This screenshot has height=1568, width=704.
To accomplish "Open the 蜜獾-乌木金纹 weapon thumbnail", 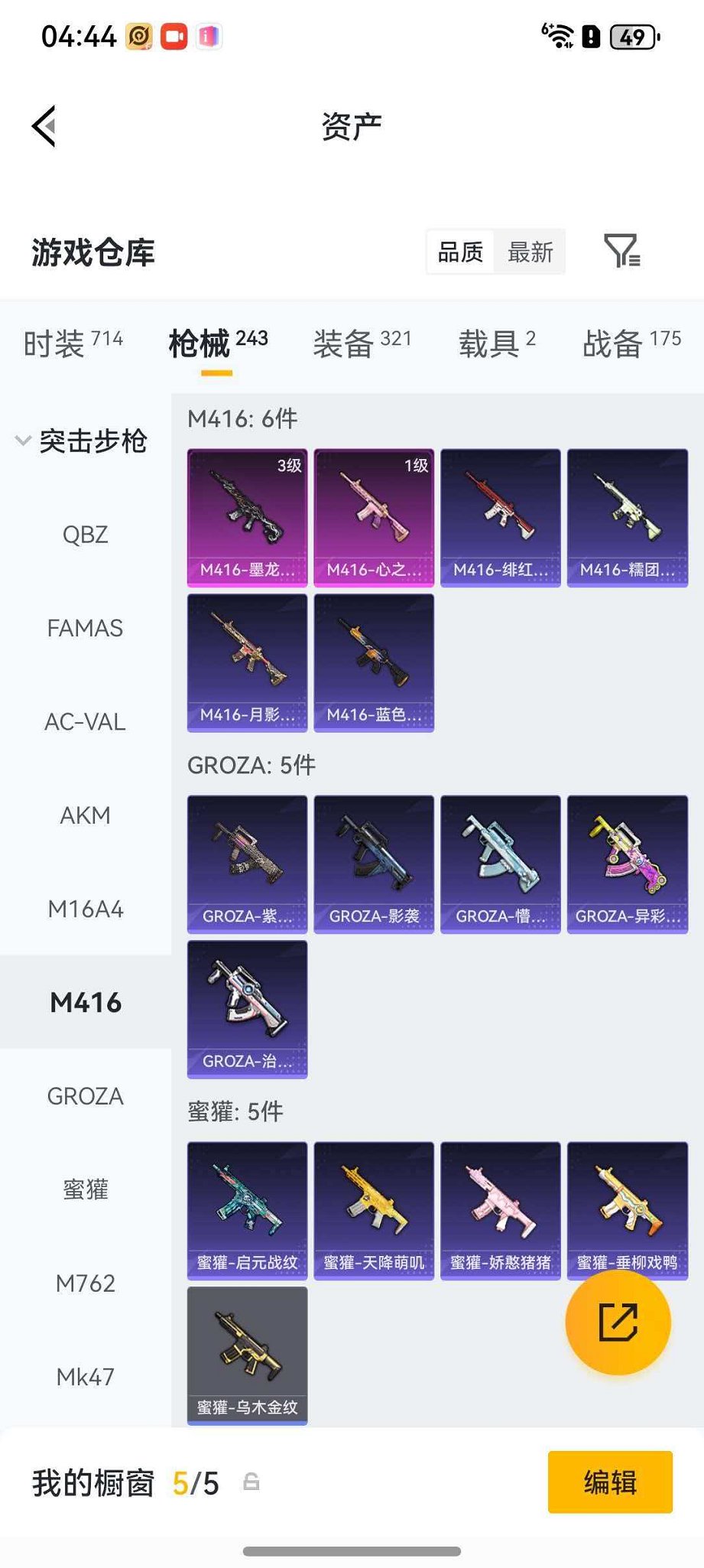I will pos(247,1355).
